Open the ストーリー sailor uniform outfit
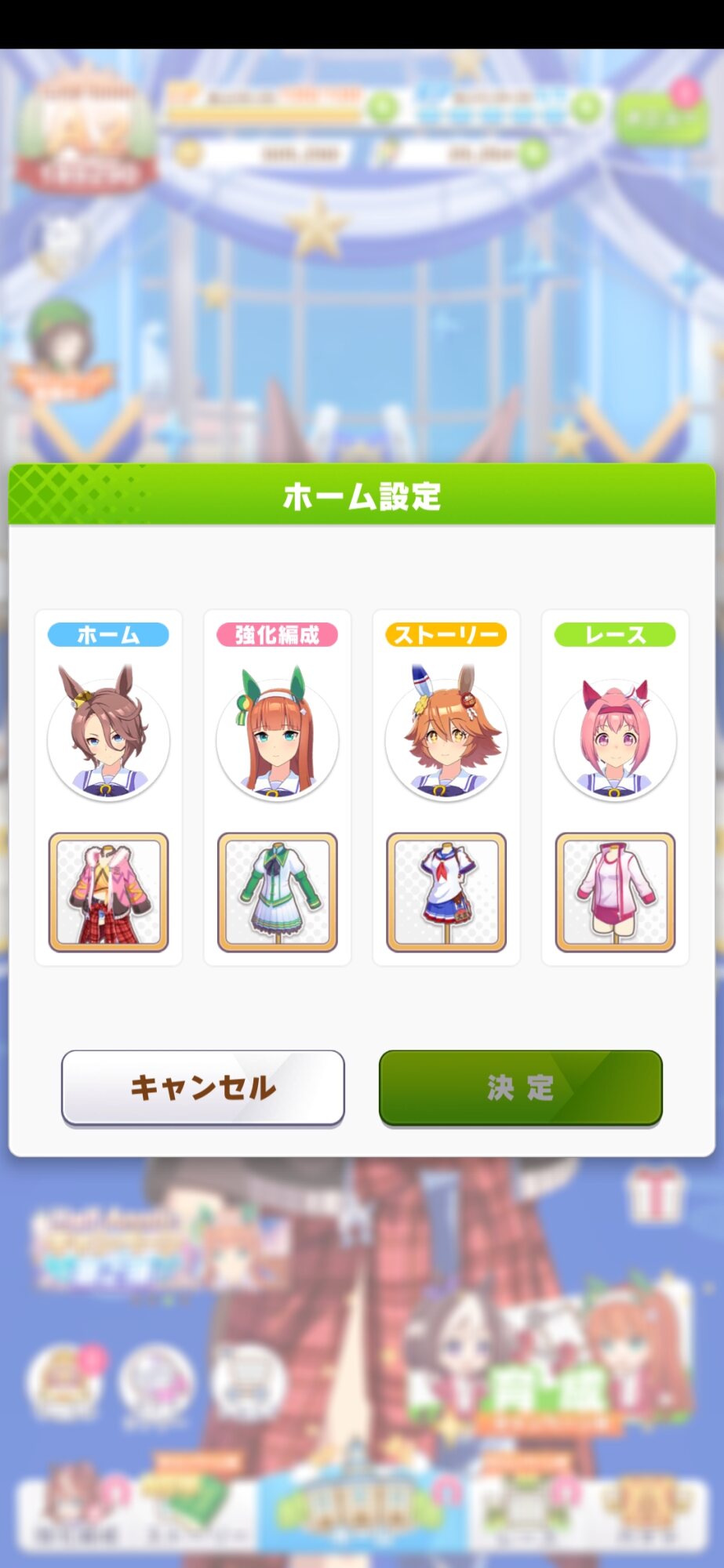 [x=446, y=892]
